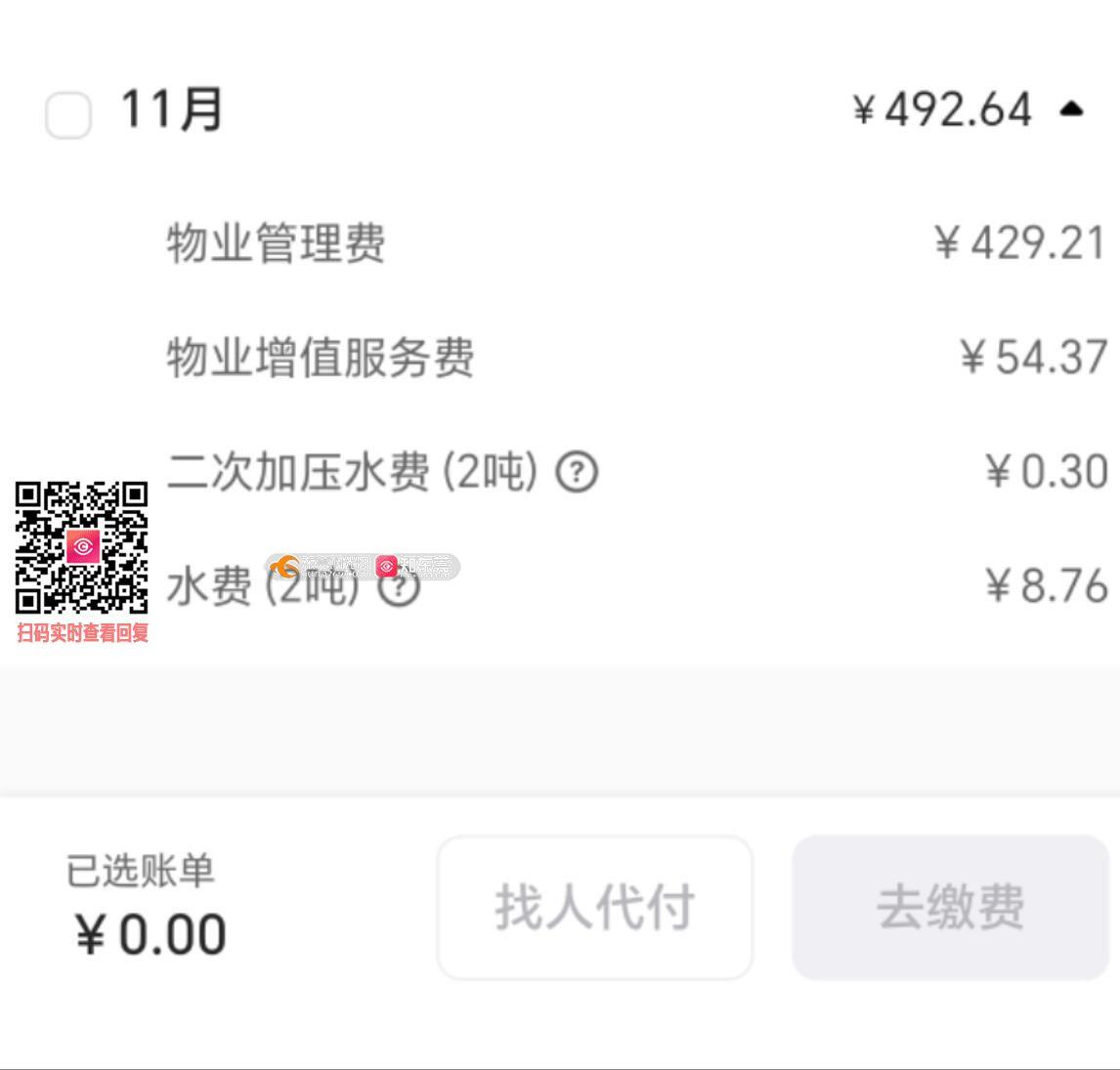
Task: Select the 11月 bill checkbox
Action: tap(68, 115)
